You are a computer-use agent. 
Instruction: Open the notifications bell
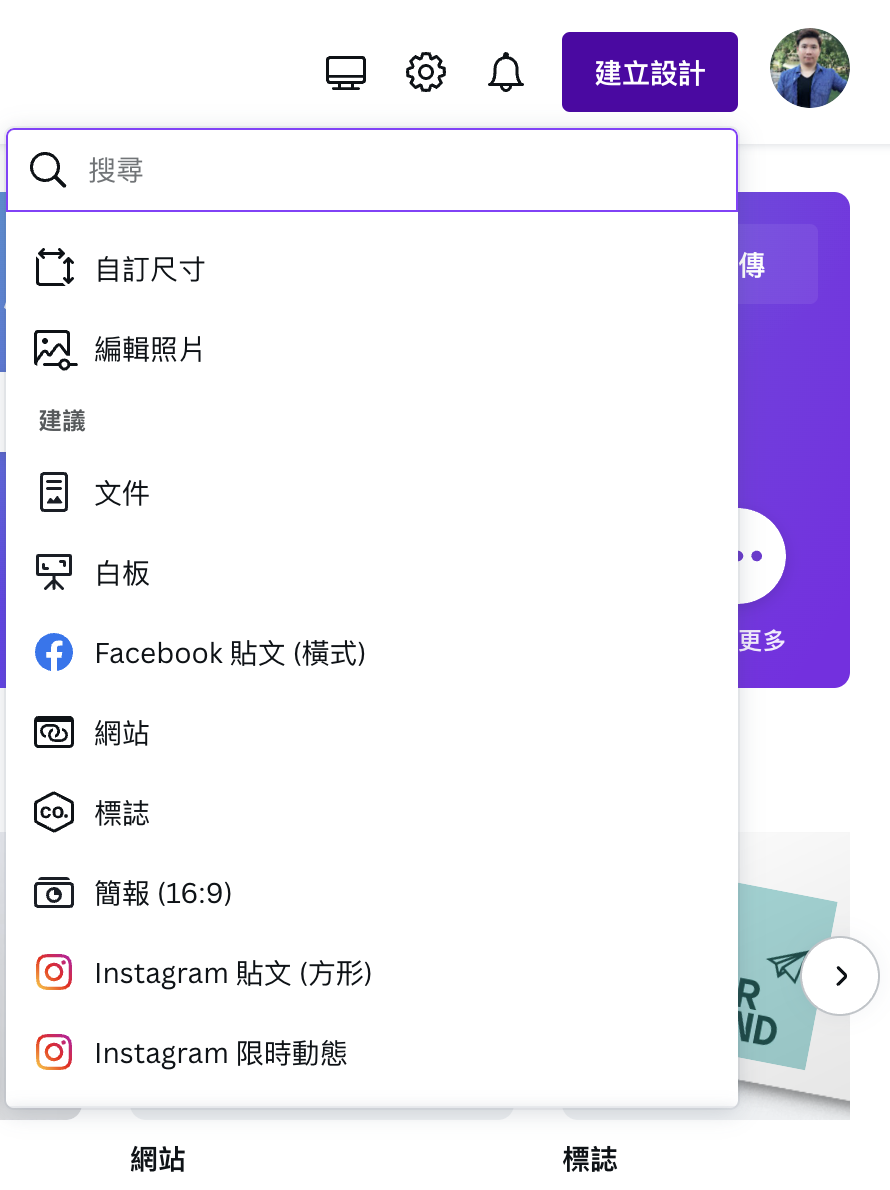point(506,72)
